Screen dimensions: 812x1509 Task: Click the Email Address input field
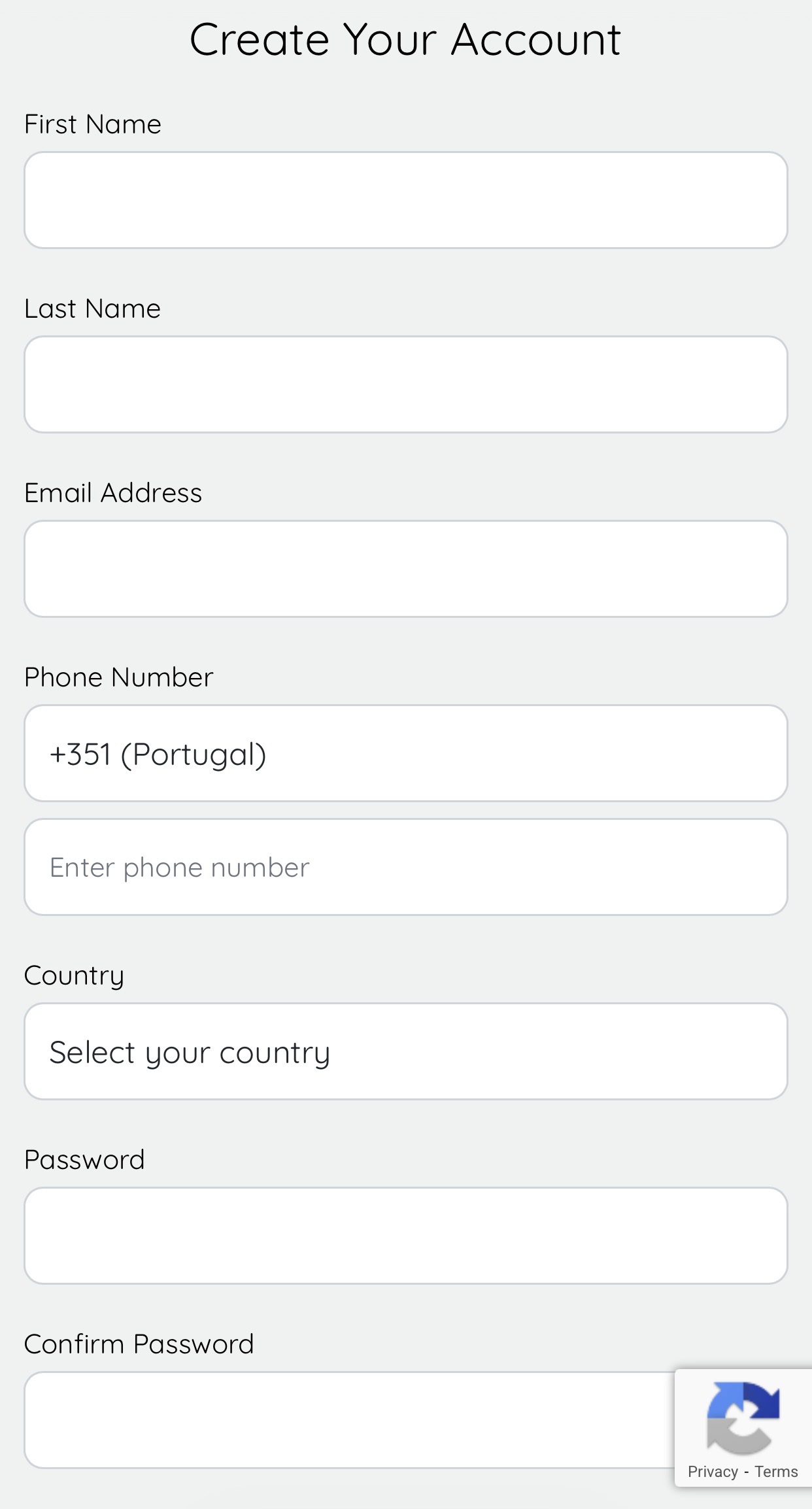coord(405,569)
